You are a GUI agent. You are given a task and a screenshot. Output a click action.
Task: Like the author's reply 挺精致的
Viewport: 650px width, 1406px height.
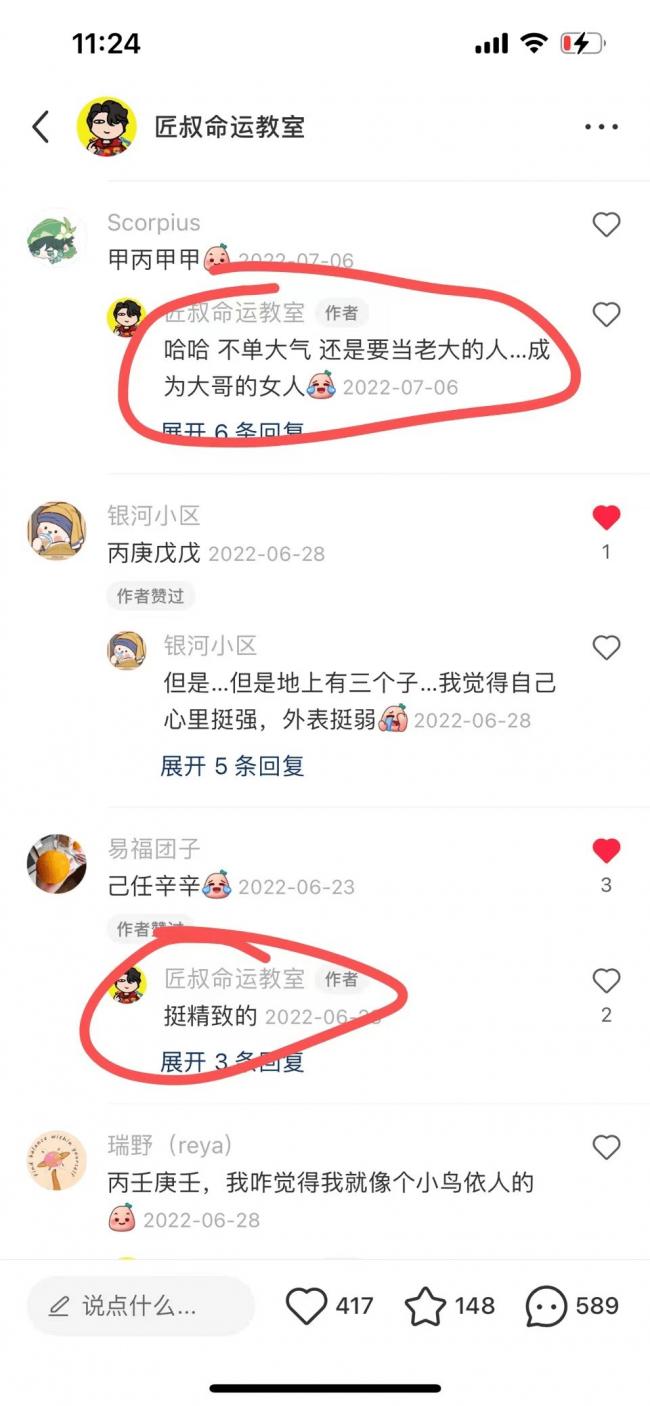pyautogui.click(x=607, y=981)
